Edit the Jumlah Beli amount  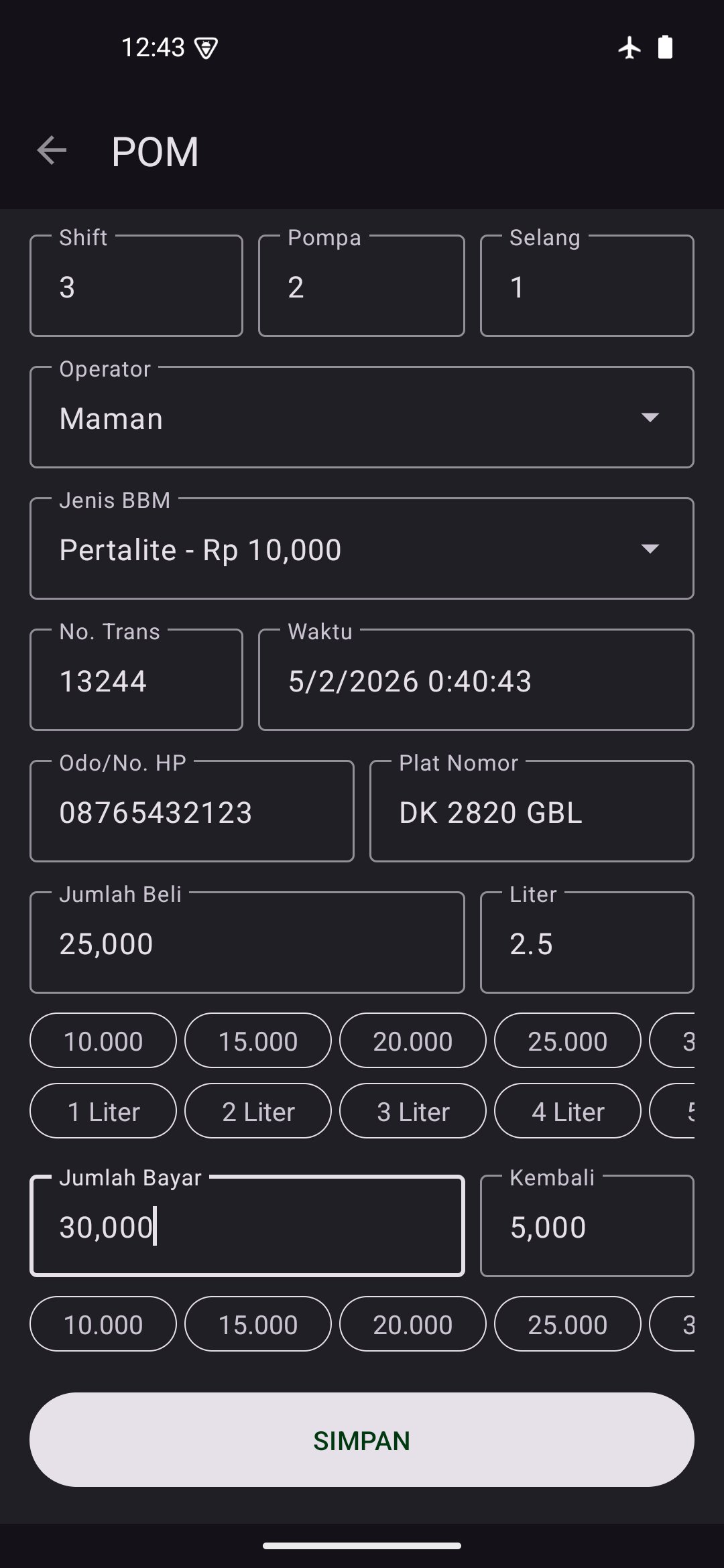(x=247, y=943)
